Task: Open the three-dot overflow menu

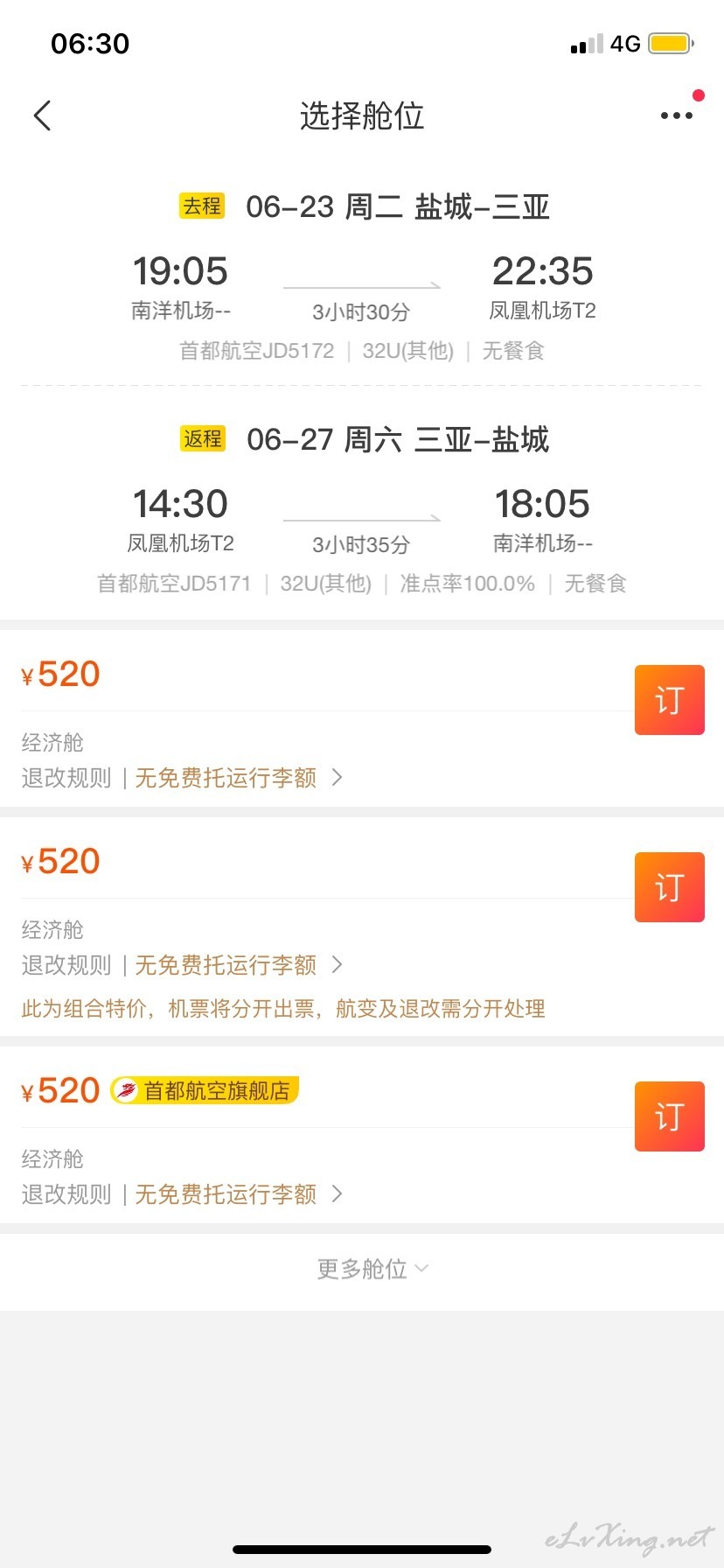Action: [x=677, y=115]
